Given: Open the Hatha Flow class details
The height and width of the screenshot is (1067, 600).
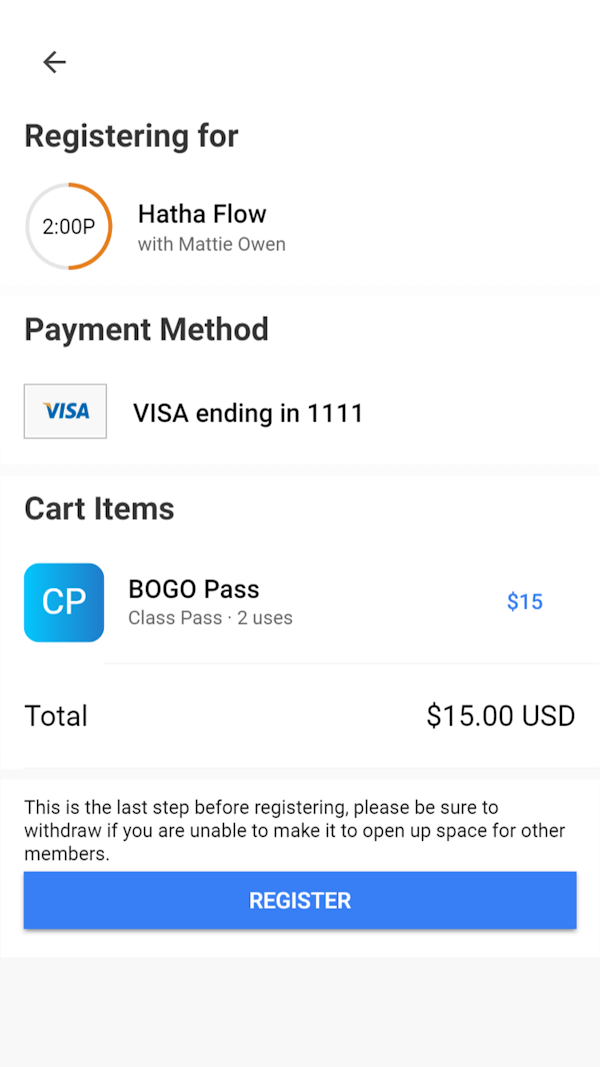Looking at the screenshot, I should coord(300,227).
